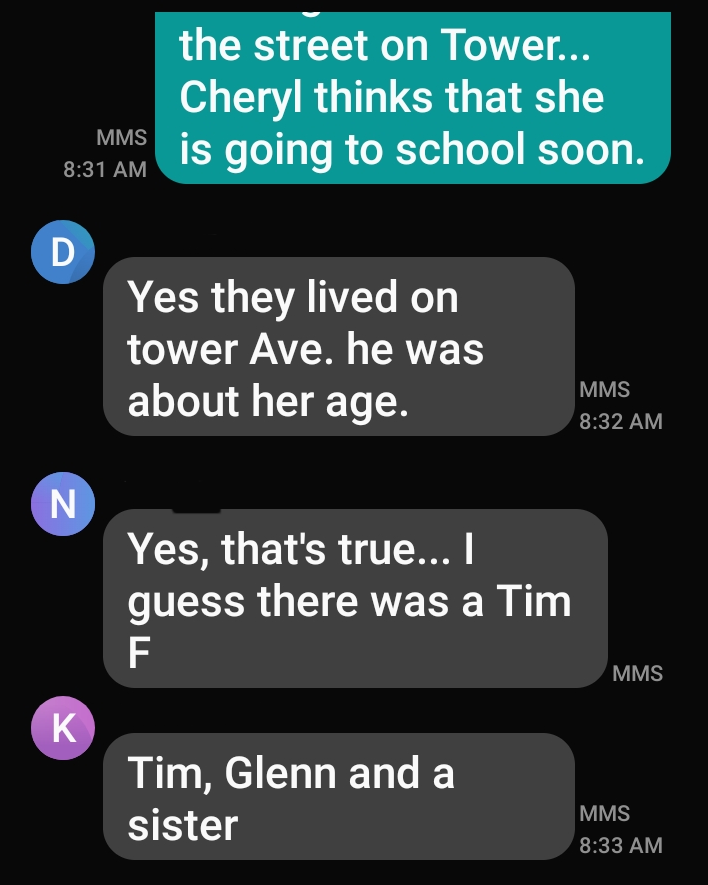This screenshot has width=708, height=885.
Task: Open contact D's profile avatar
Action: click(63, 252)
